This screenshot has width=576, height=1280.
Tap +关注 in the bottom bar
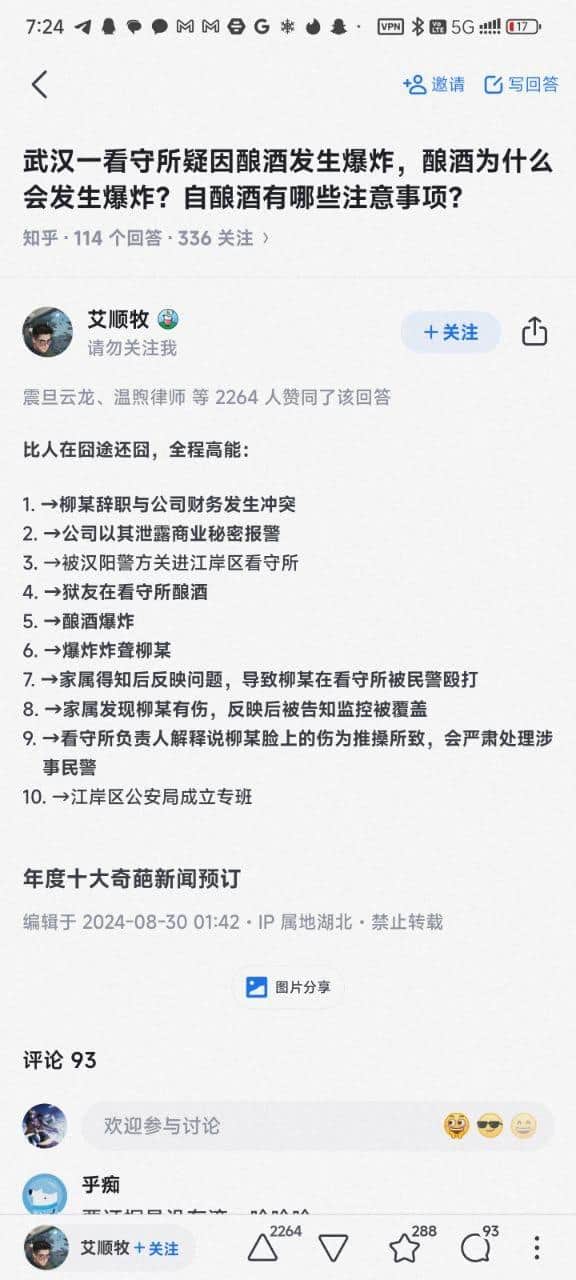click(157, 1249)
